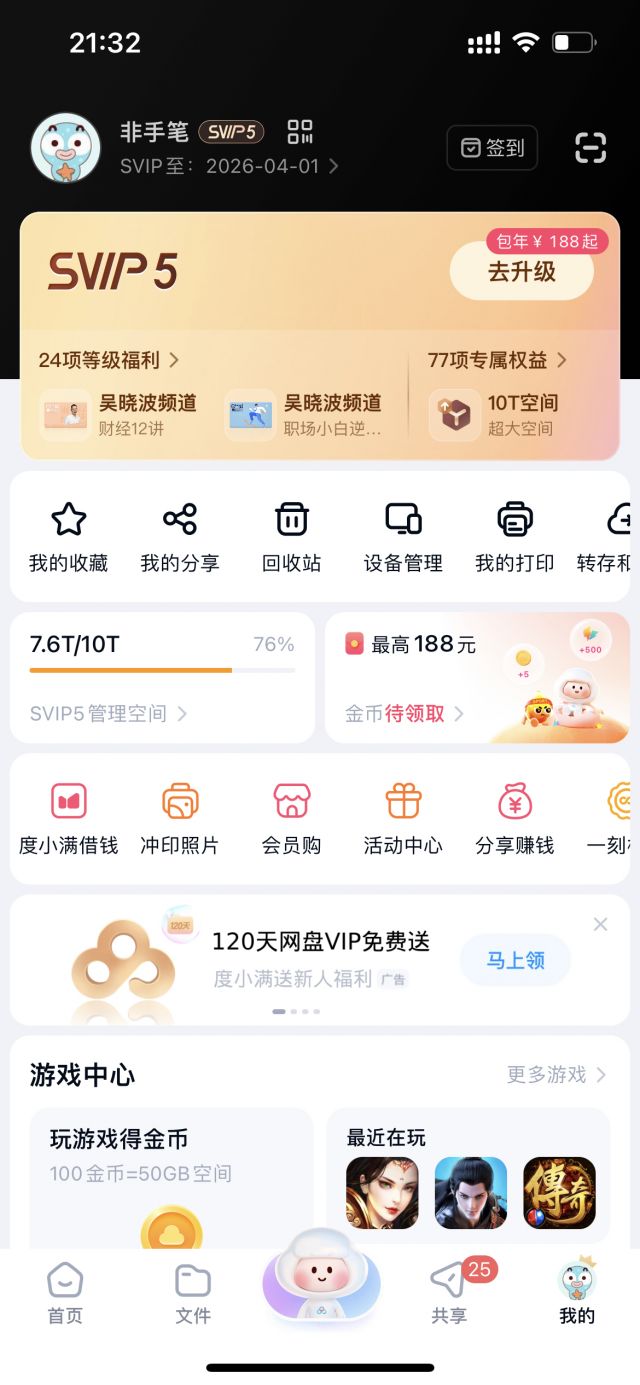Claim coins via 金币待领取

point(404,714)
